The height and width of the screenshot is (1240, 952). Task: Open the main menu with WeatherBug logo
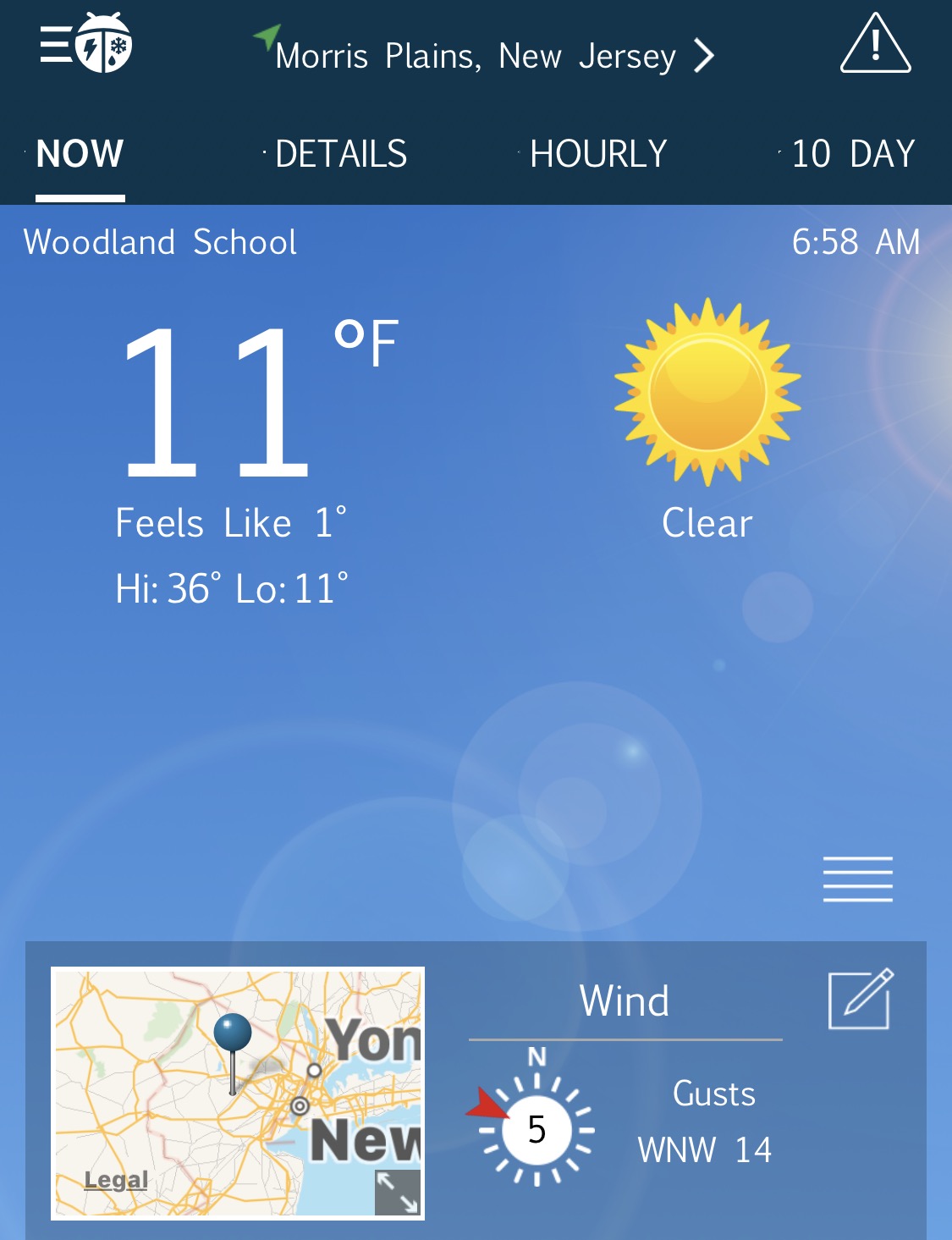[85, 44]
